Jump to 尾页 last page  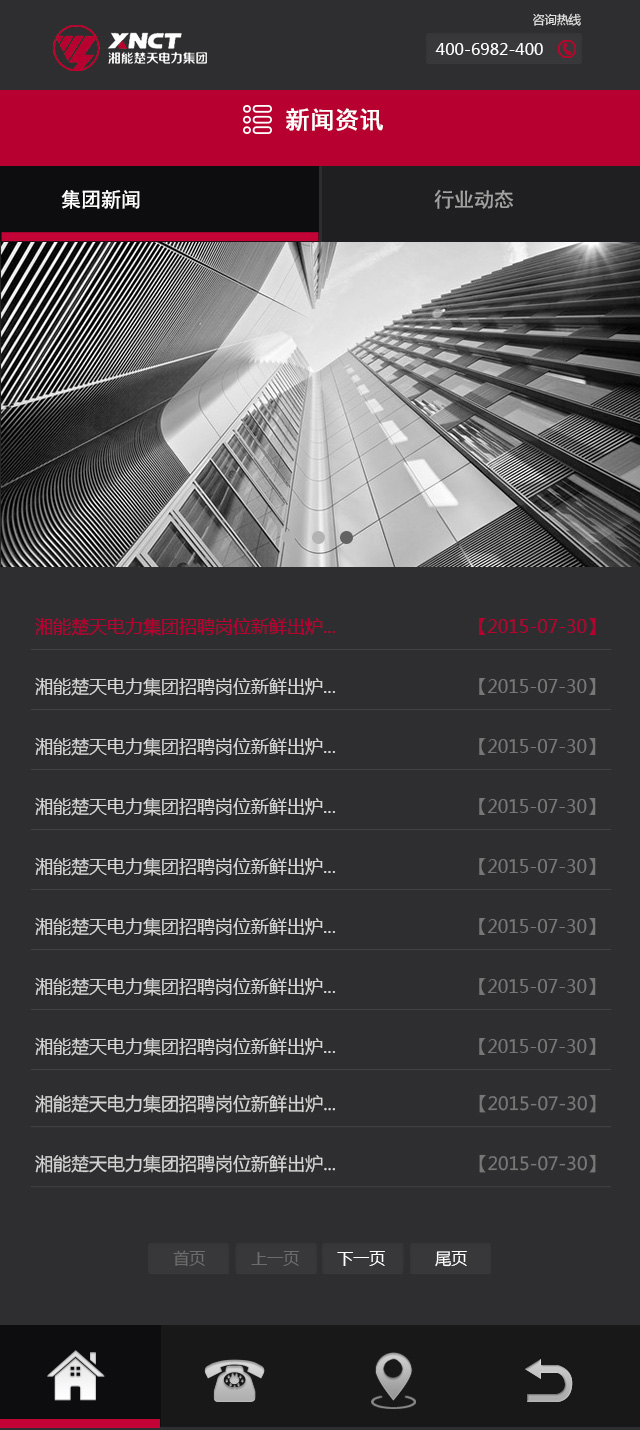point(450,1259)
